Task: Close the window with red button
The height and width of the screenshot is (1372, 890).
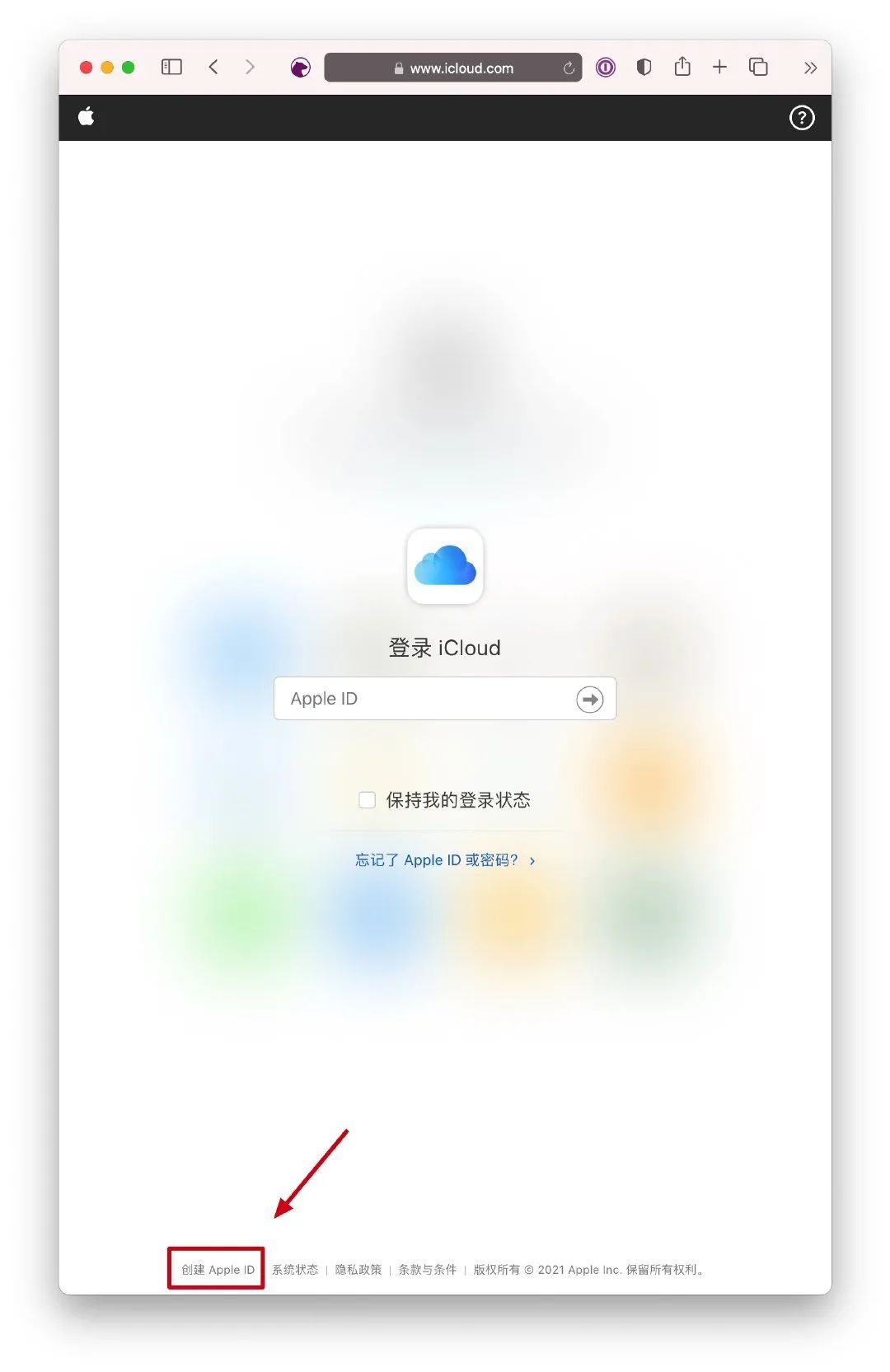Action: click(86, 68)
